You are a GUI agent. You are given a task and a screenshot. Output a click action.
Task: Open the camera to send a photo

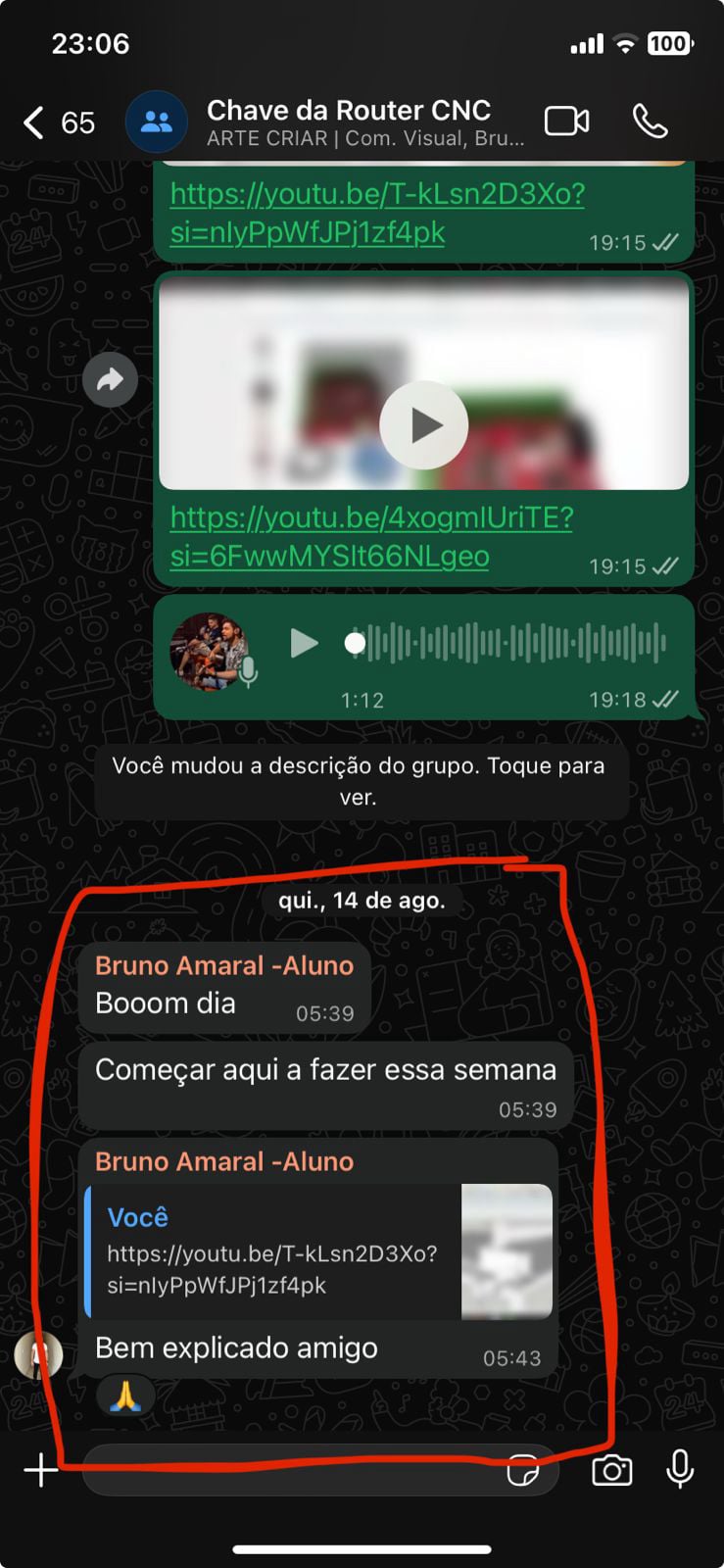611,1470
